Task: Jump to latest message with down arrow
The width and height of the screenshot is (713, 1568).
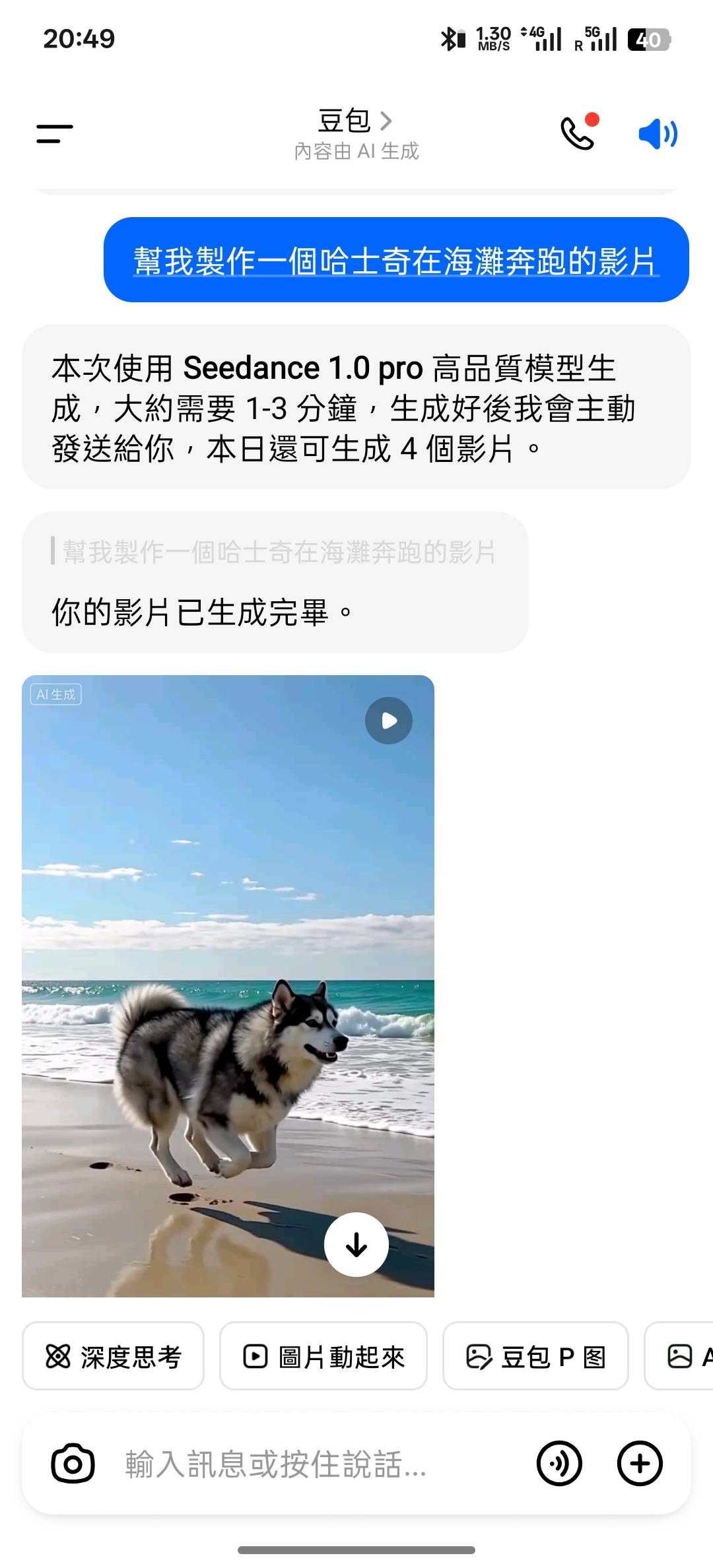Action: (x=356, y=1245)
